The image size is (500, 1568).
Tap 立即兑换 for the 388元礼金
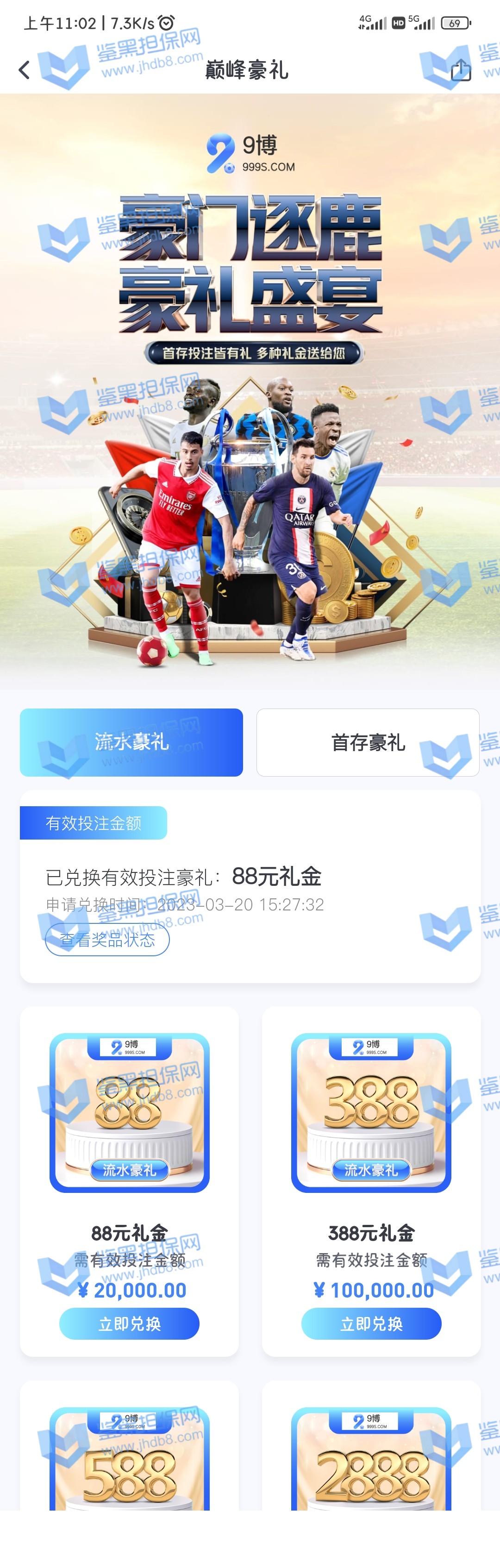click(x=371, y=1323)
